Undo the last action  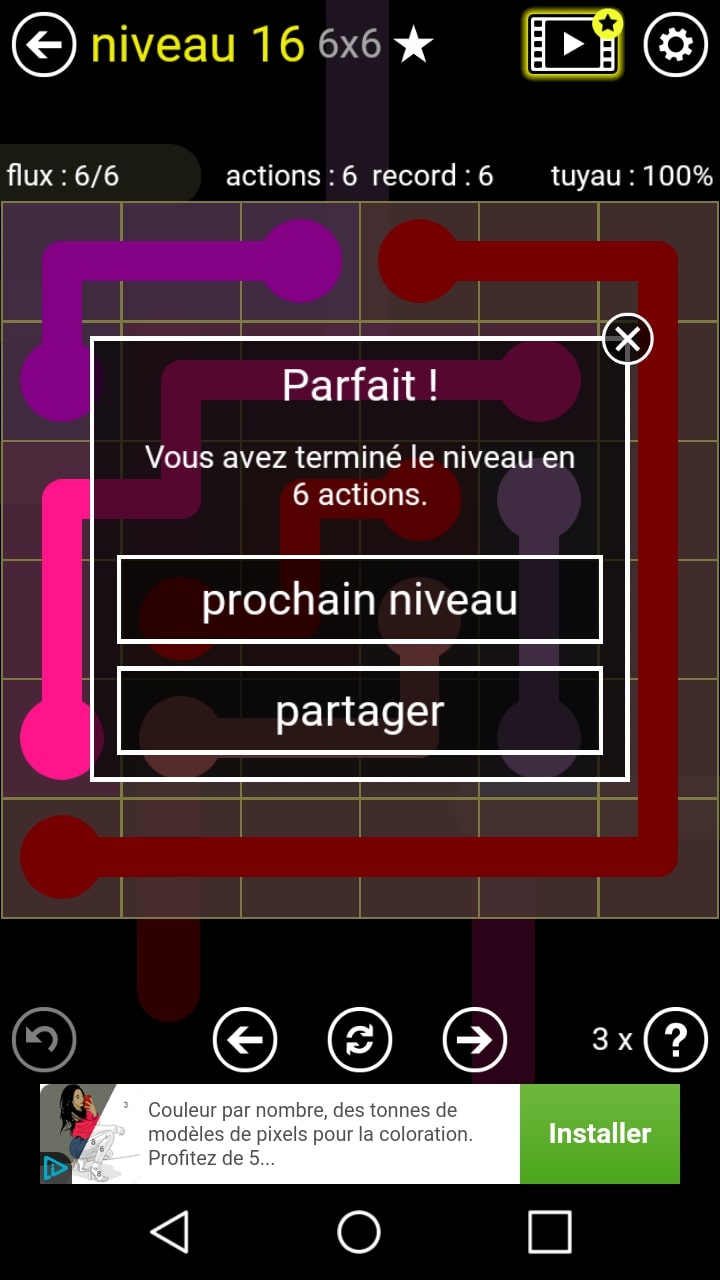44,1040
